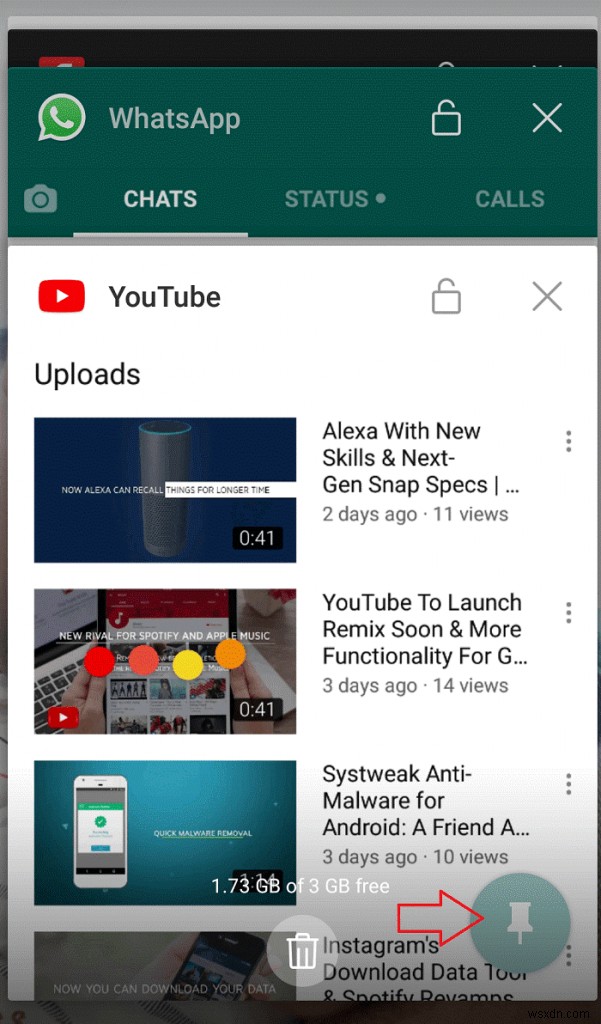Image resolution: width=601 pixels, height=1024 pixels.
Task: Close the YouTube recent app card
Action: [547, 297]
